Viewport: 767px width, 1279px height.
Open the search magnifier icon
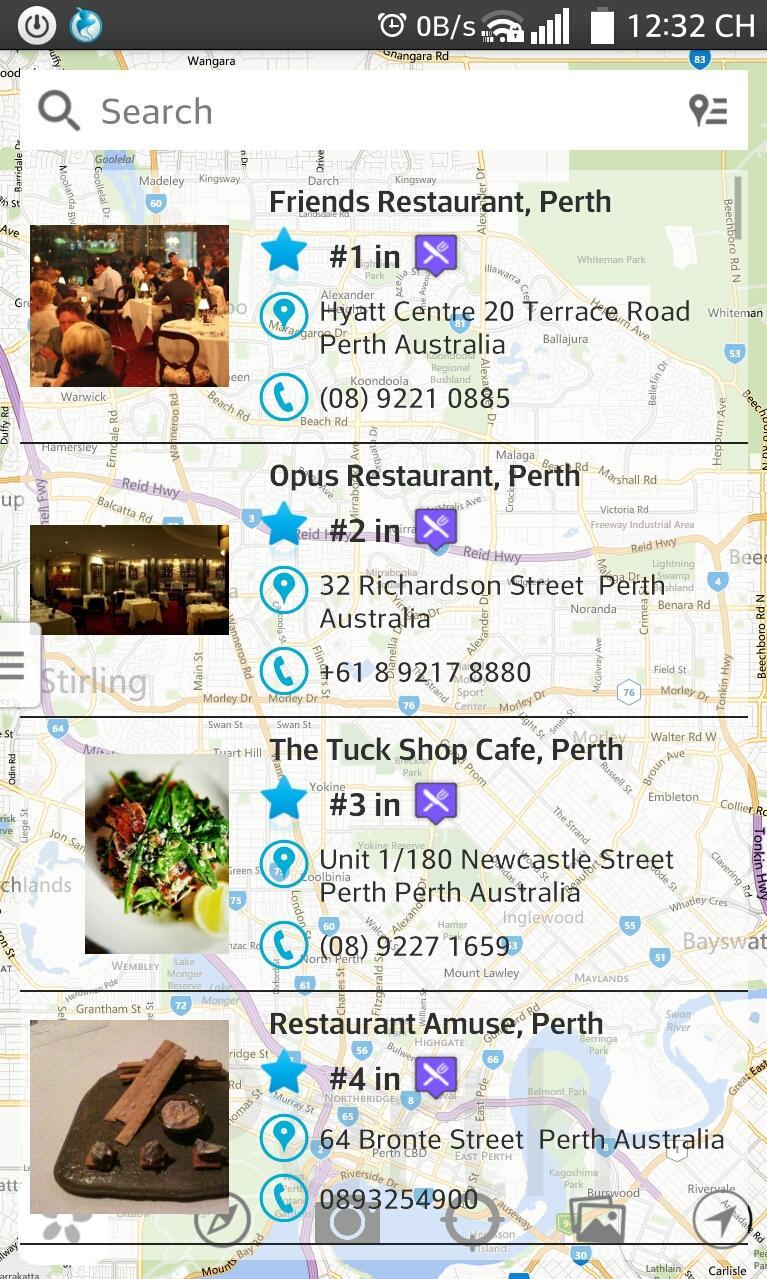(57, 110)
